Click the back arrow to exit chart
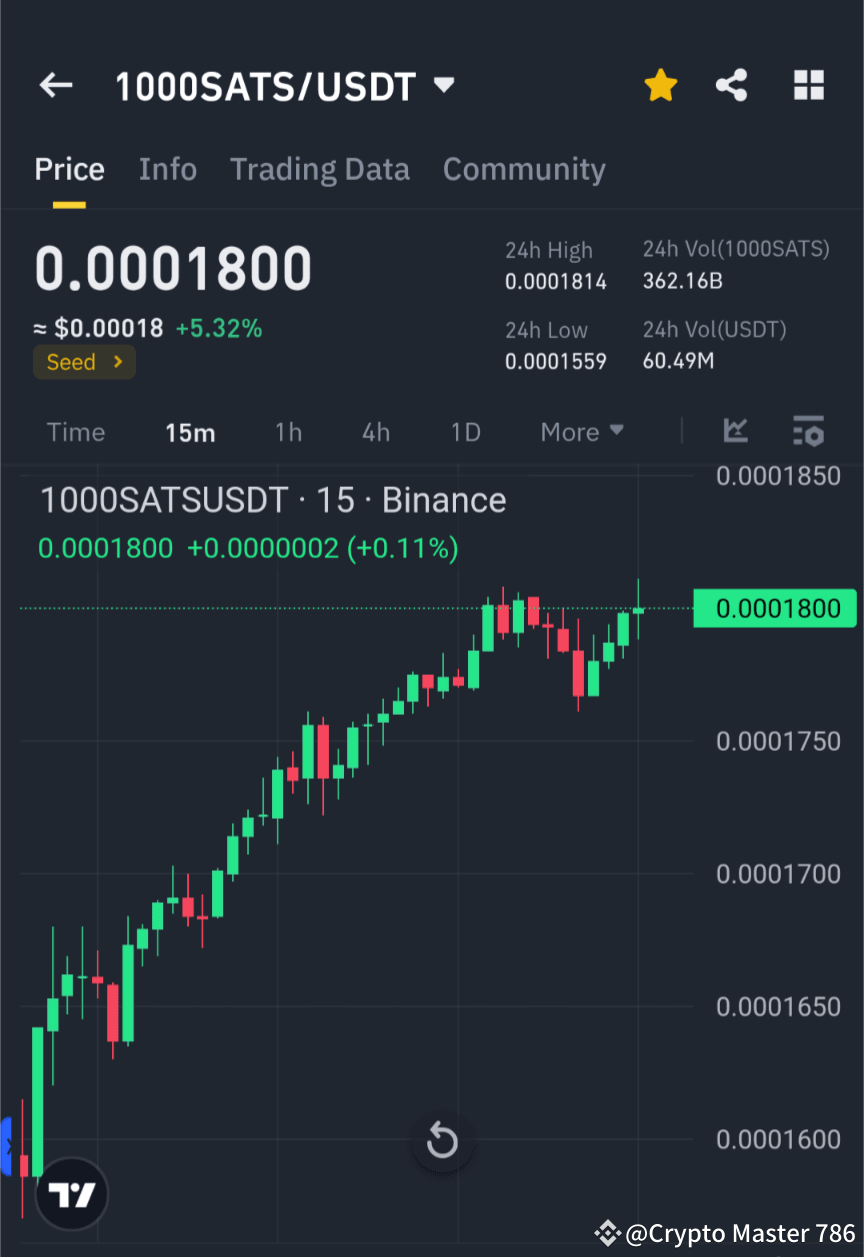Image resolution: width=864 pixels, height=1257 pixels. coord(55,85)
